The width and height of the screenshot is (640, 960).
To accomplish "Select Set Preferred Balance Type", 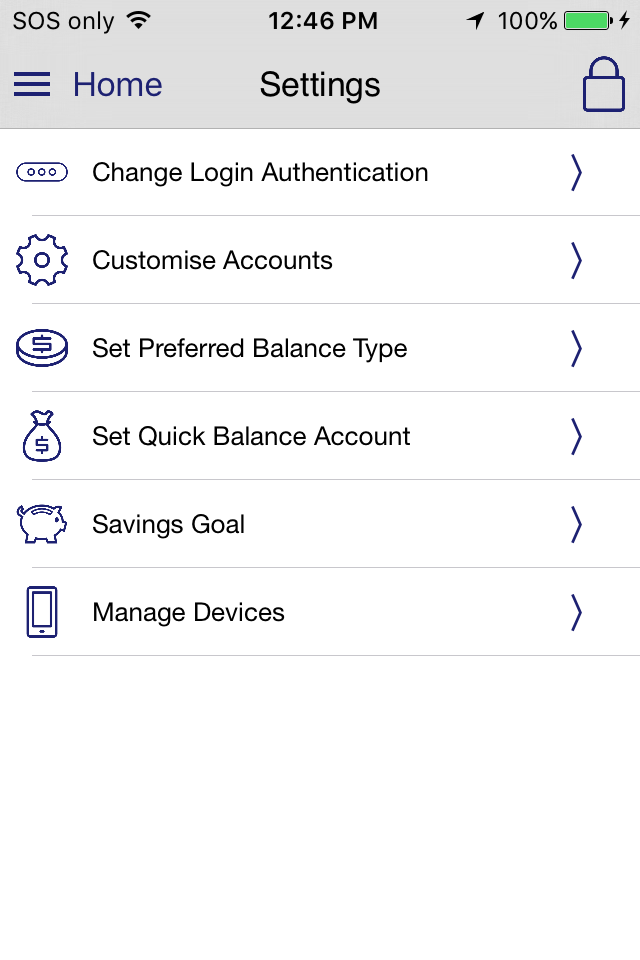I will pos(249,349).
